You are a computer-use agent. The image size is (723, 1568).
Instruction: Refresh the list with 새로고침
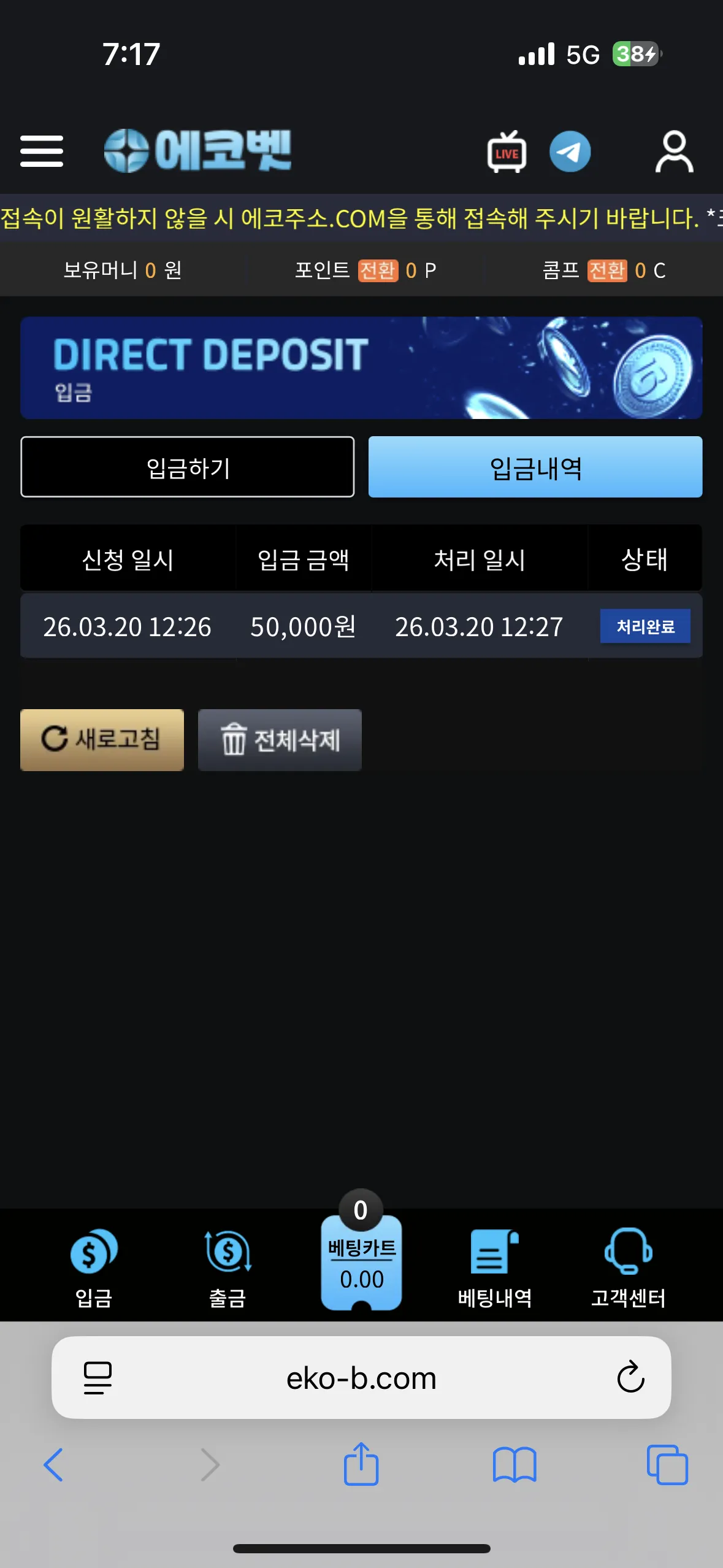click(x=102, y=740)
